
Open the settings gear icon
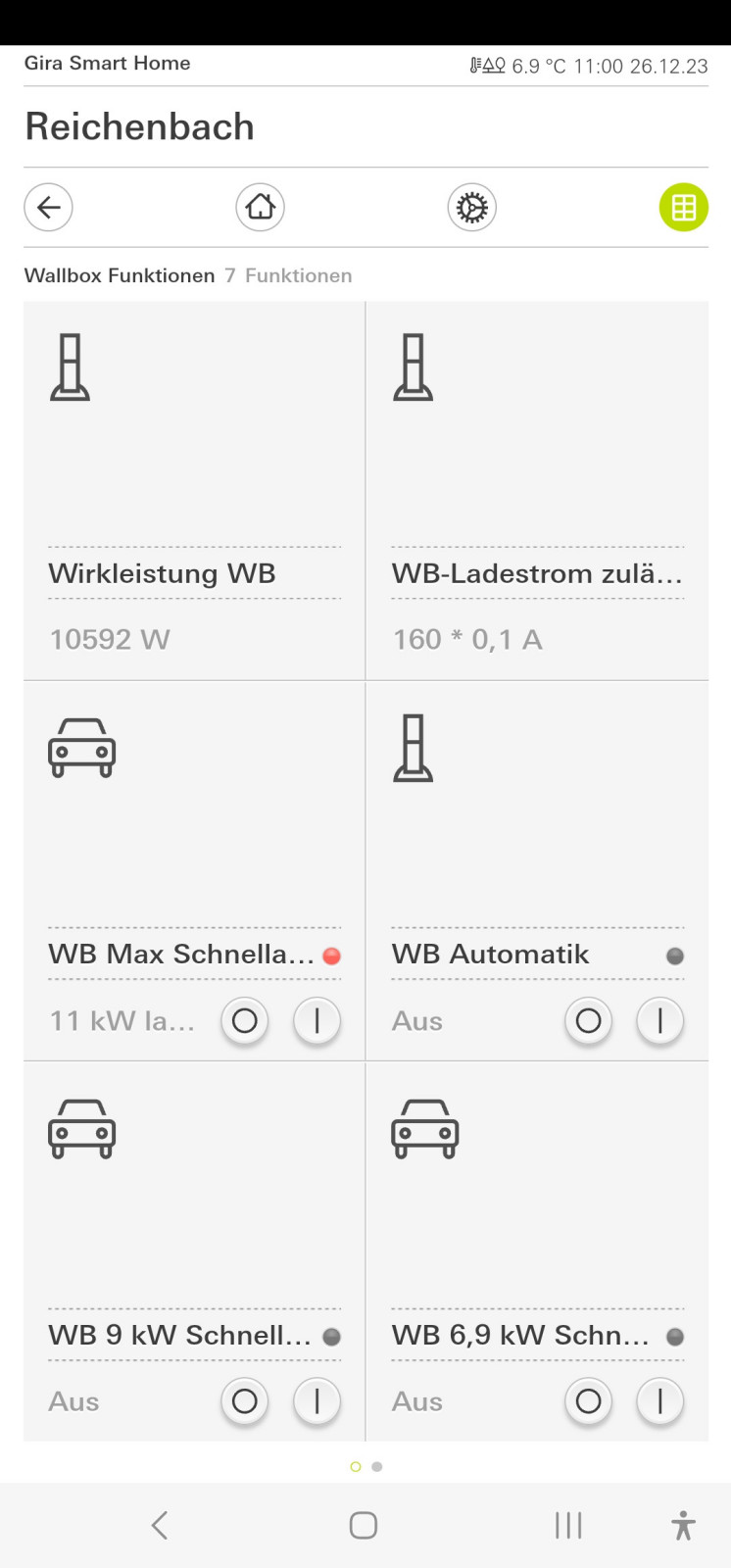(471, 207)
